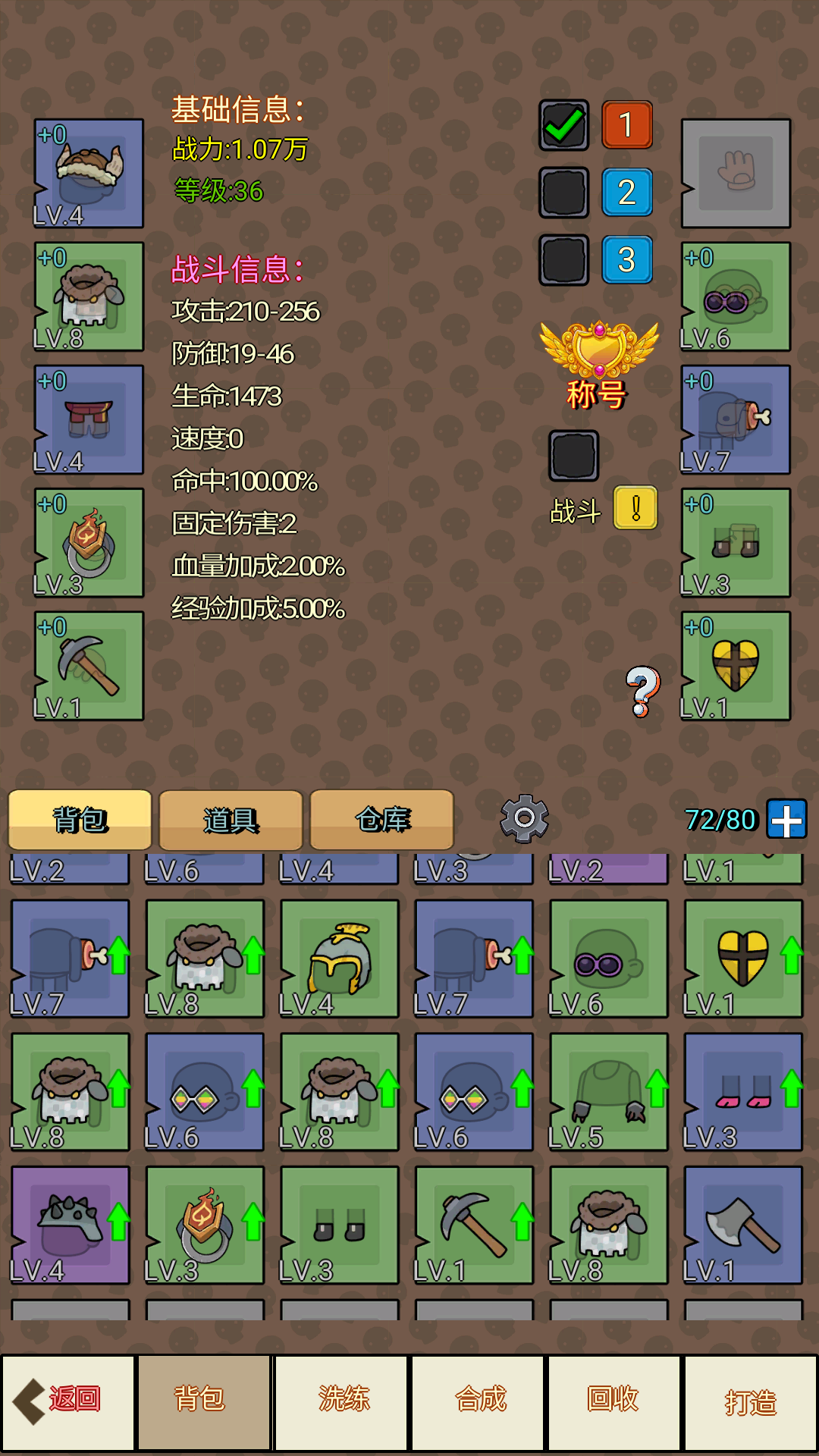Viewport: 819px width, 1456px height.
Task: Open the 仓库 warehouse tab
Action: [x=381, y=819]
